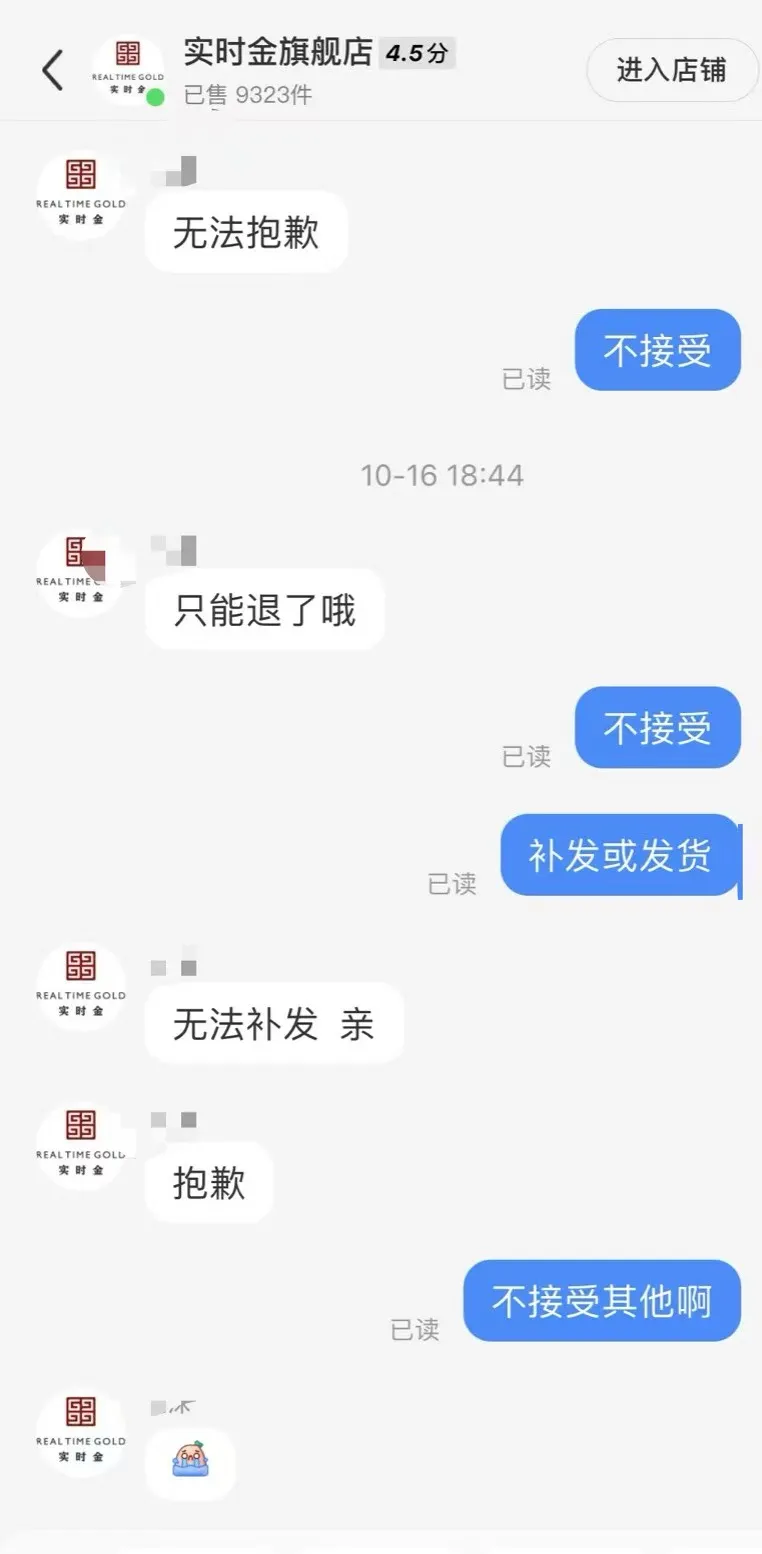Select the '不接受' blue message bubble
Image resolution: width=762 pixels, height=1554 pixels.
click(657, 350)
